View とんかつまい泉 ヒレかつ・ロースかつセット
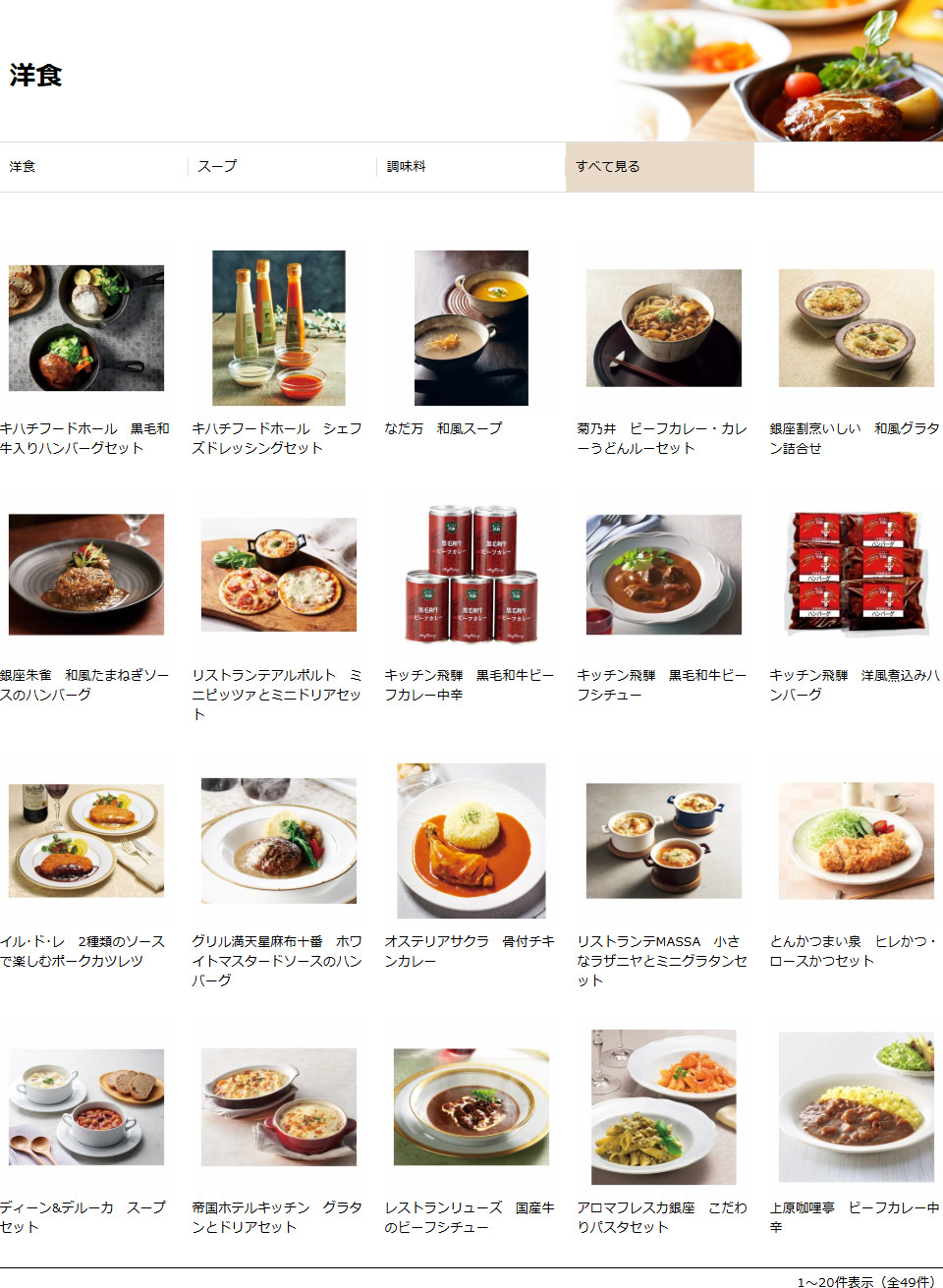 pos(856,841)
